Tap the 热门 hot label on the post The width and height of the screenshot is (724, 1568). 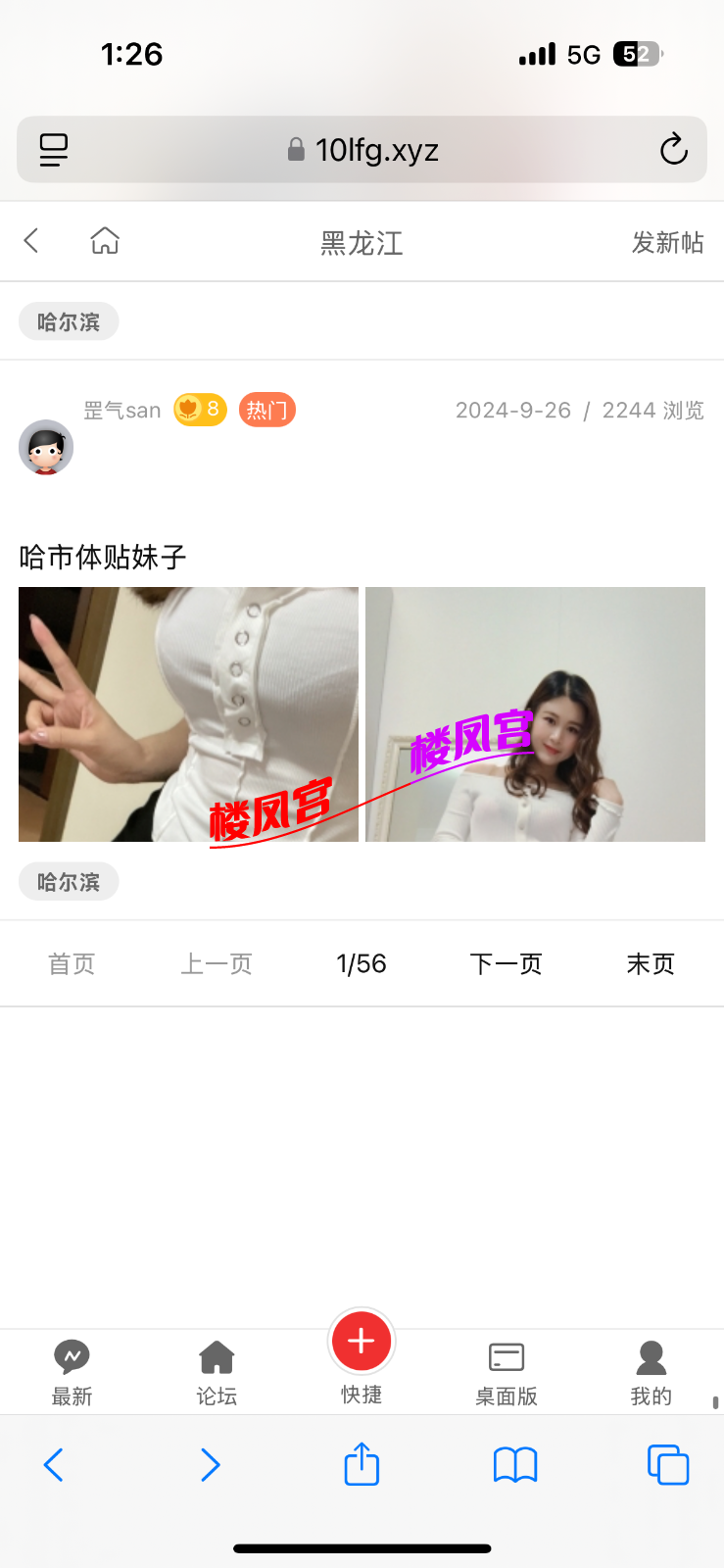266,410
